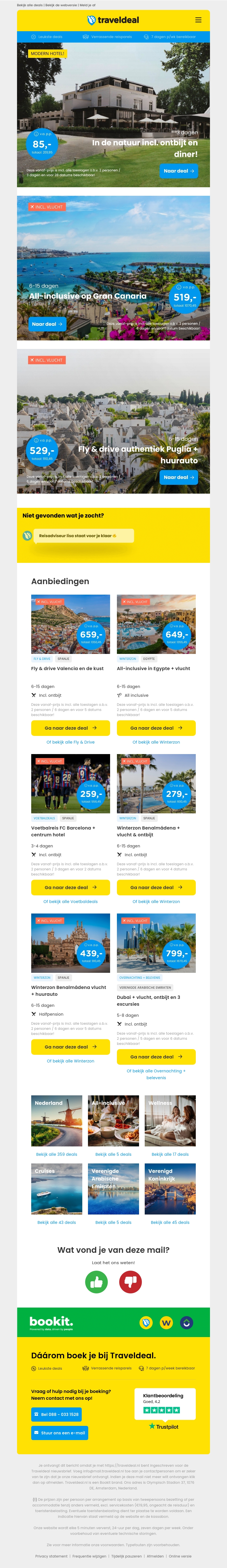Open 'Naar deal' for All-inclusive Gran Canaria
The width and height of the screenshot is (227, 1568).
tap(47, 324)
